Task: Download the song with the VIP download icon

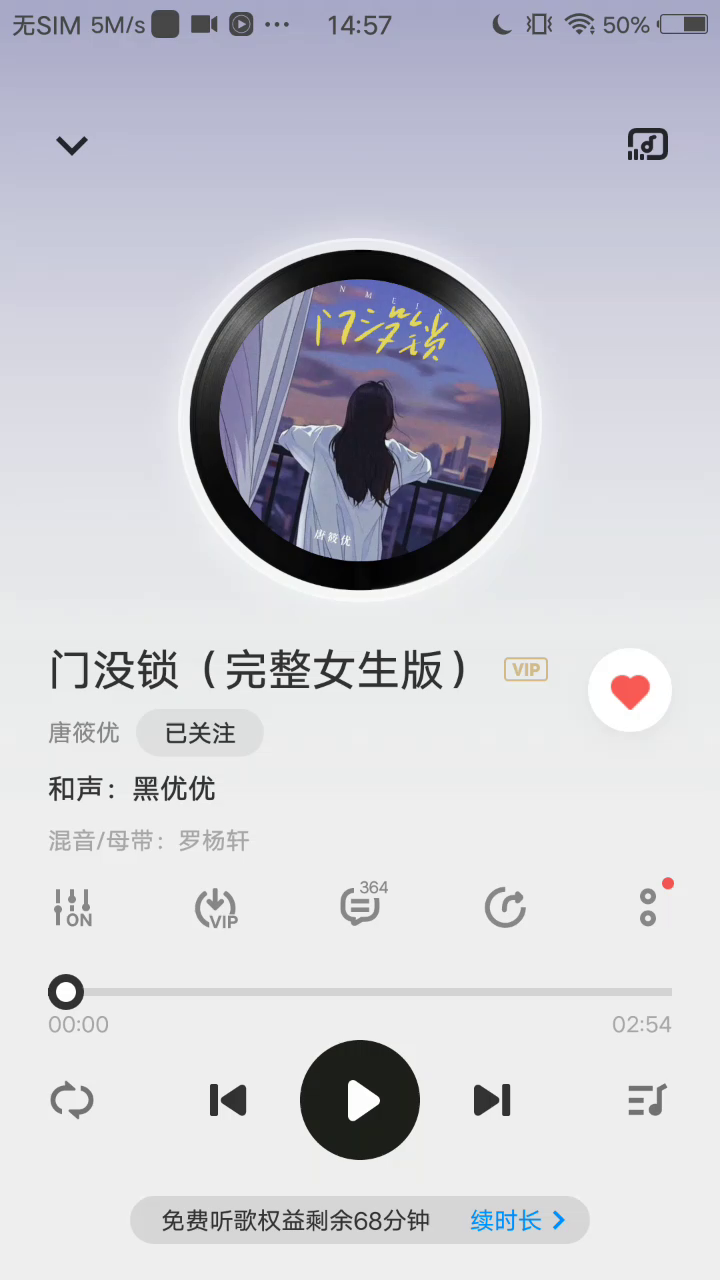Action: tap(216, 907)
